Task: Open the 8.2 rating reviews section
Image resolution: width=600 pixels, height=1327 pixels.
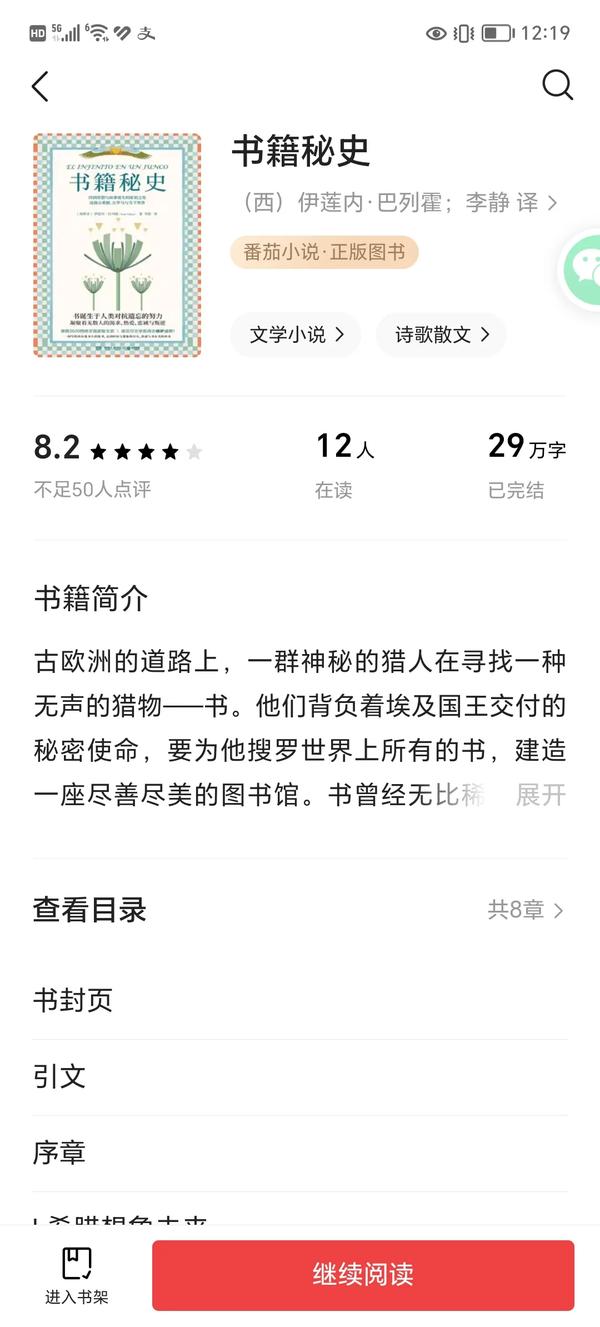Action: click(117, 464)
